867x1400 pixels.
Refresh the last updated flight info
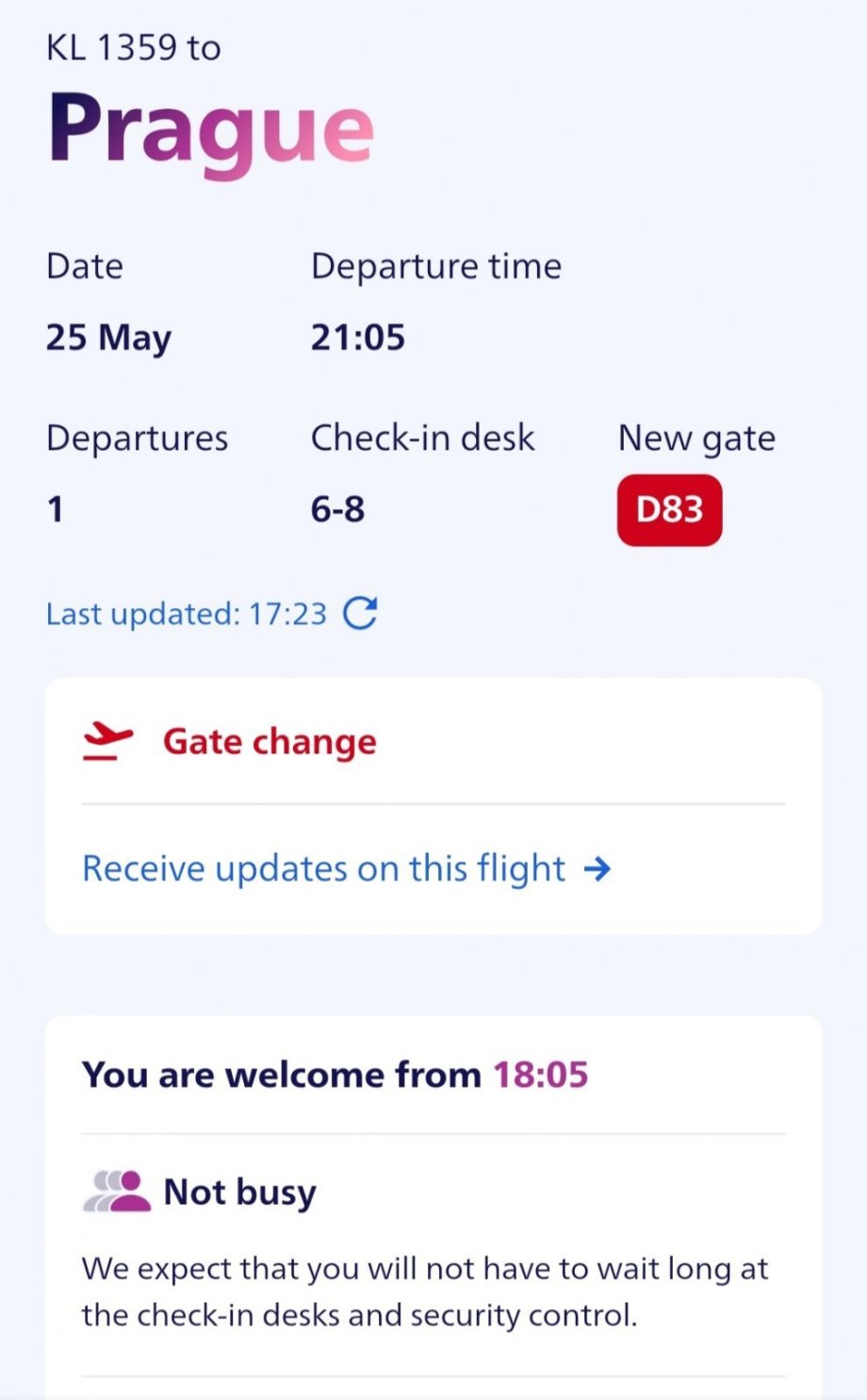point(360,613)
